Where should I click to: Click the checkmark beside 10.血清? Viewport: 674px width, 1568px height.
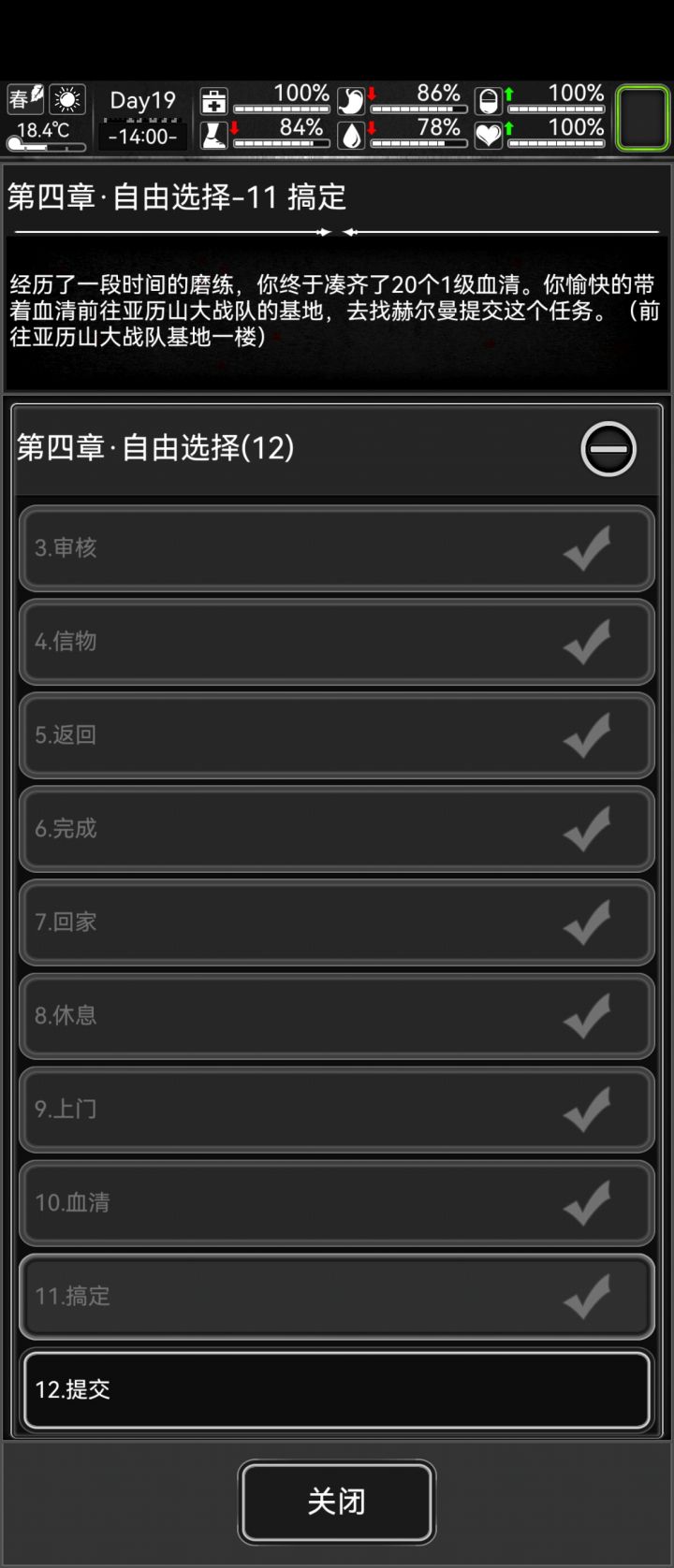coord(587,1203)
